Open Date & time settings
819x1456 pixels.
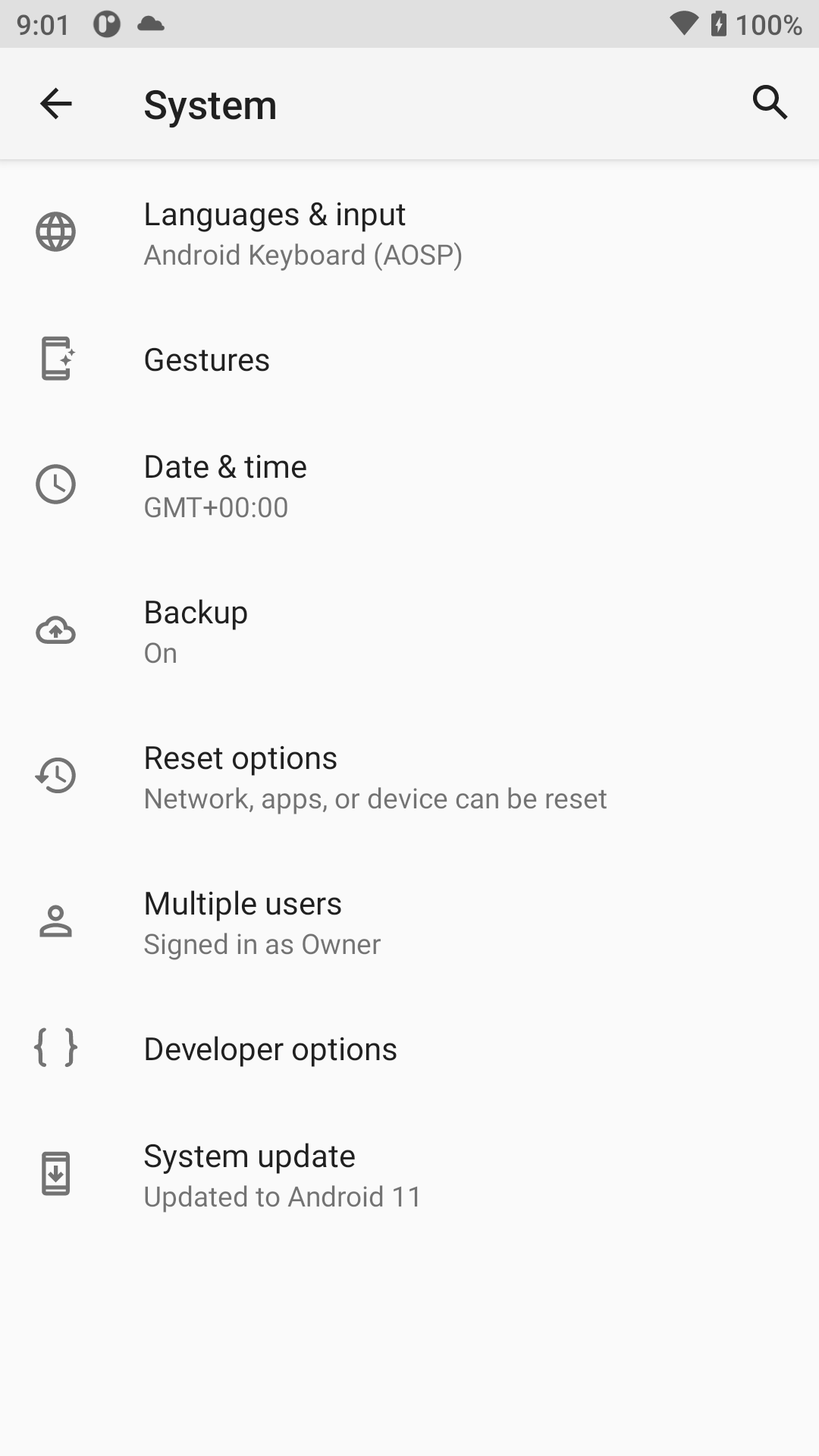(x=409, y=485)
